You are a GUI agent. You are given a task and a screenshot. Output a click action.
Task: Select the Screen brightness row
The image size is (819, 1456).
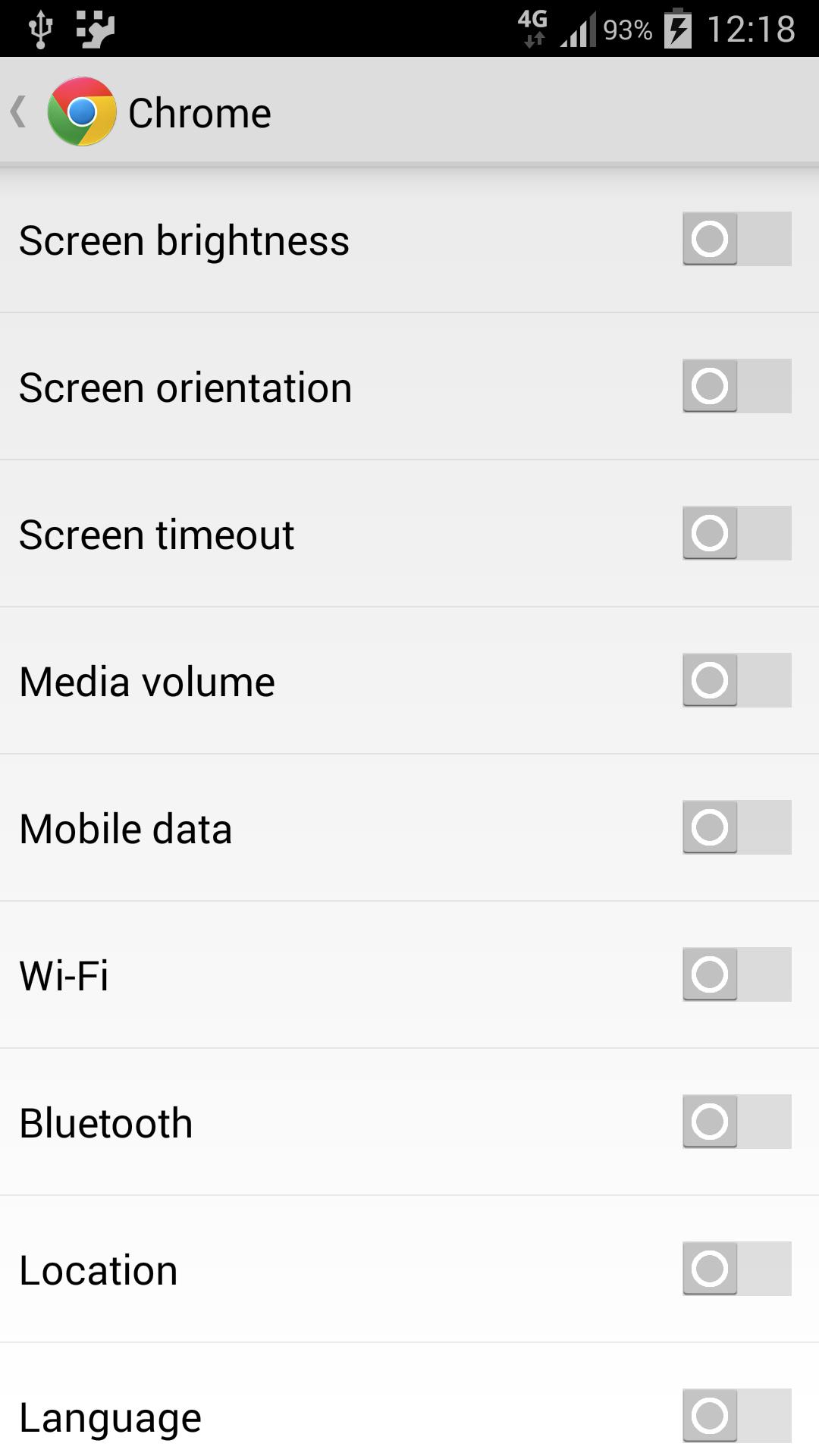tap(183, 240)
